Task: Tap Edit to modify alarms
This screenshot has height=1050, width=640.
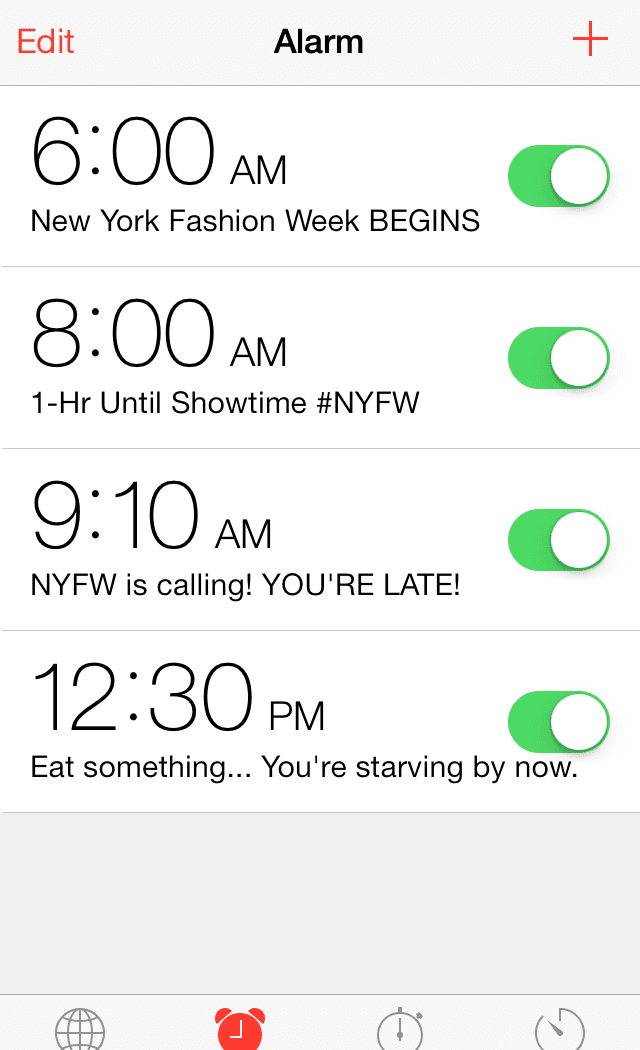Action: [x=46, y=42]
